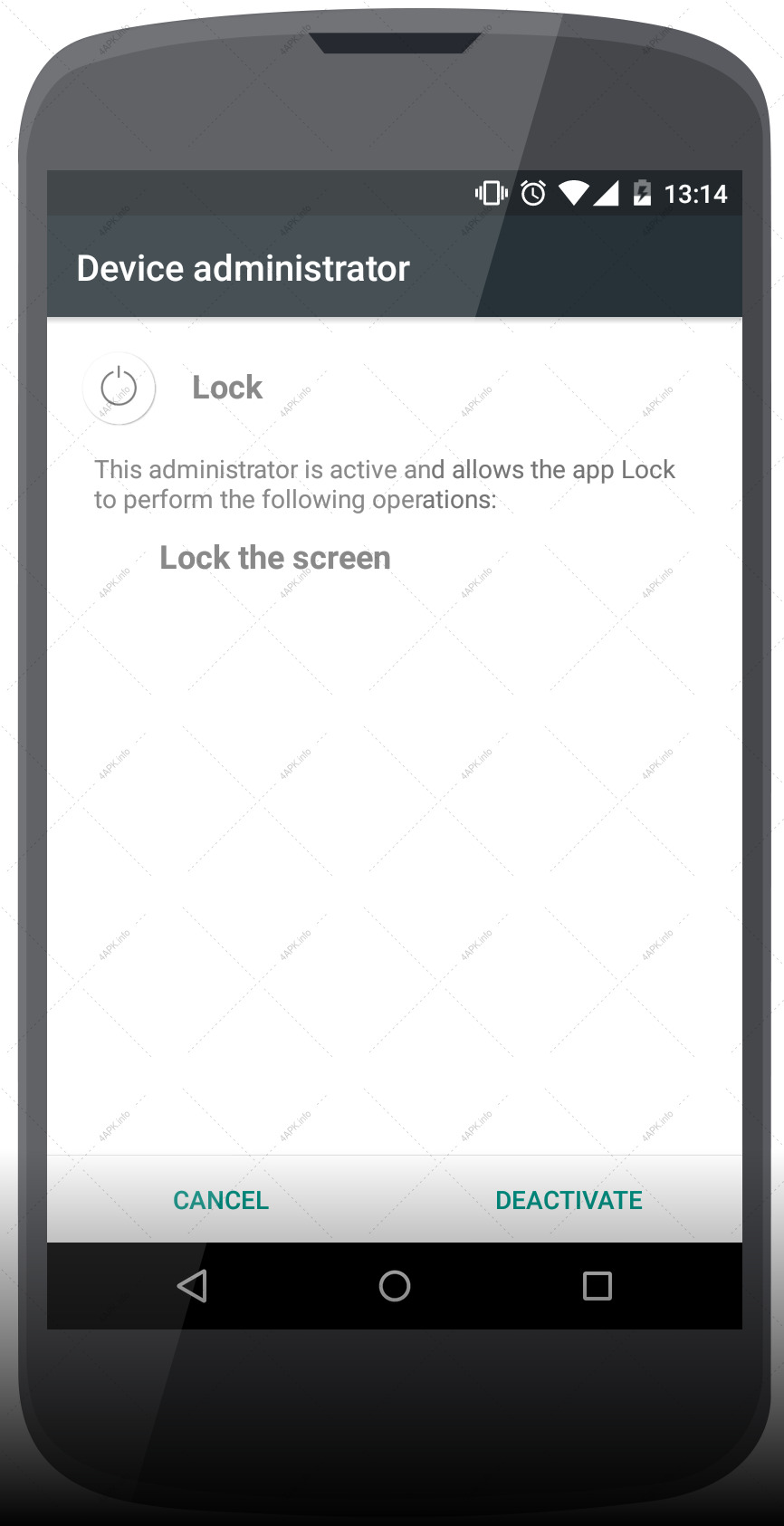Return to the home screen
The image size is (784, 1526).
point(395,1286)
